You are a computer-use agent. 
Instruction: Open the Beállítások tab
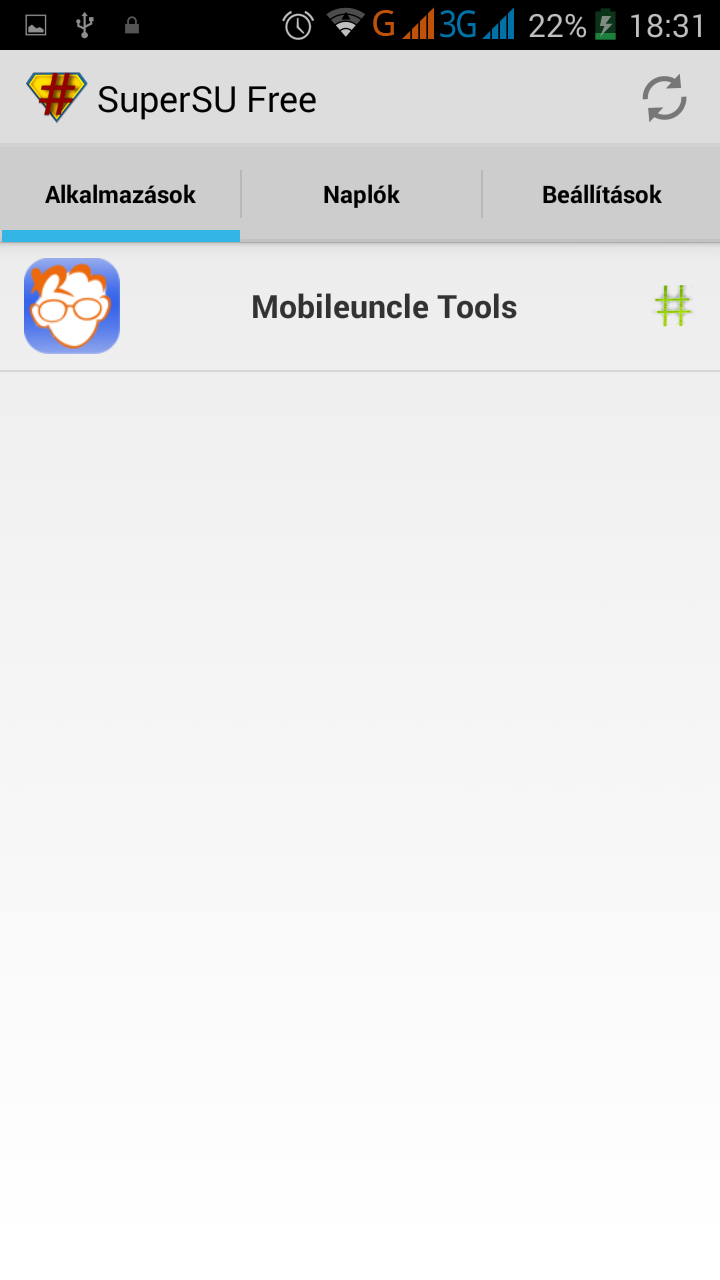601,195
